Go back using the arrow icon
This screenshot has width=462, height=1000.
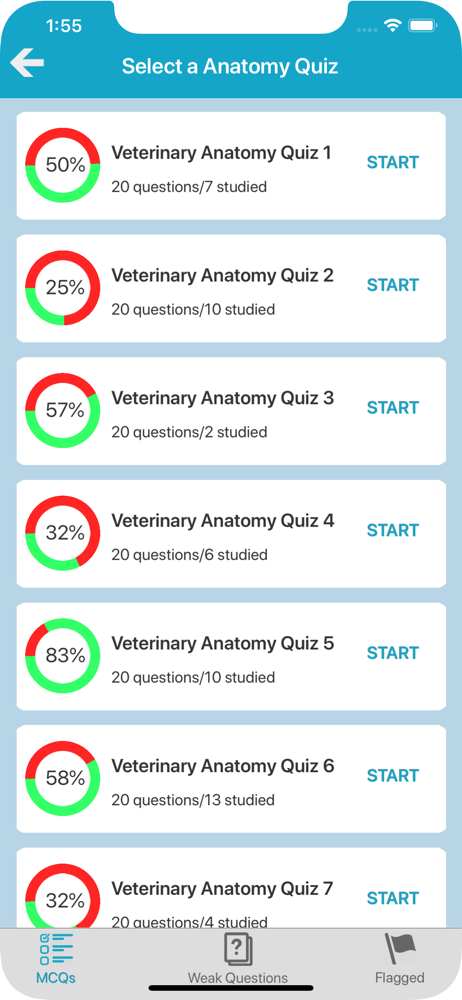pos(27,64)
